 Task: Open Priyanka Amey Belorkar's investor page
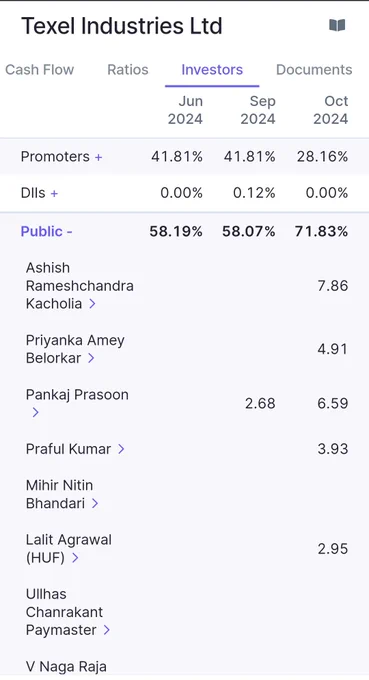75,349
